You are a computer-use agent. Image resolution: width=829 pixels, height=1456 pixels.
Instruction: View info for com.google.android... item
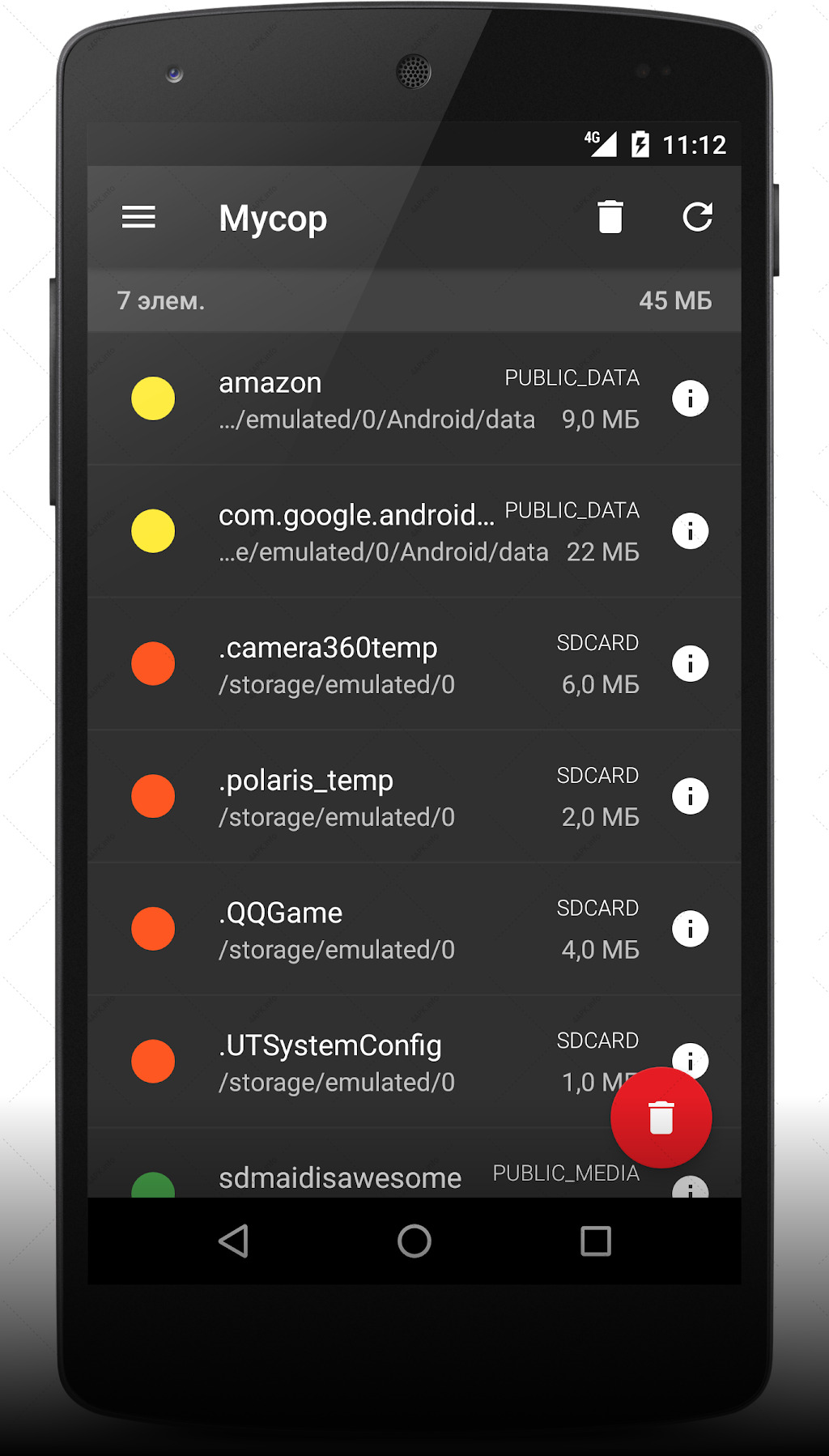(691, 531)
